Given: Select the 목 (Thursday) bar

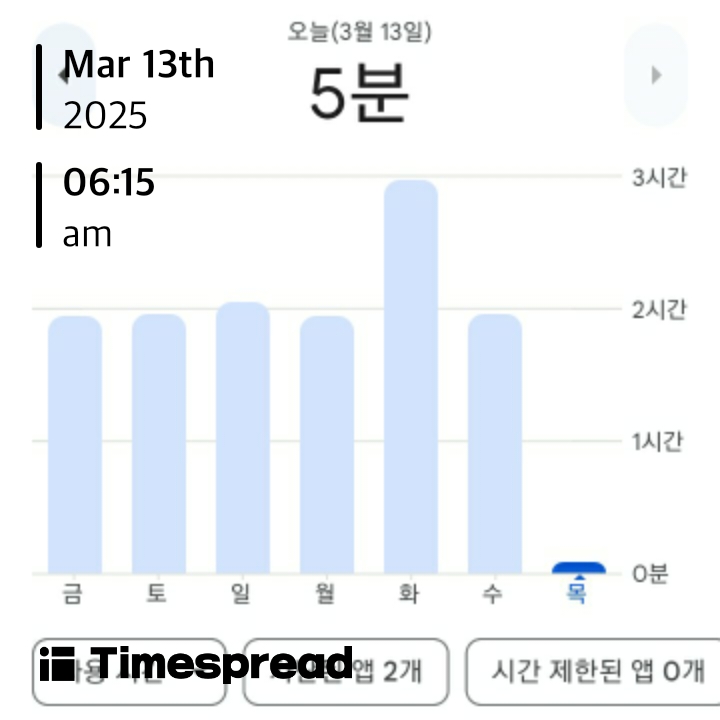Looking at the screenshot, I should point(579,568).
